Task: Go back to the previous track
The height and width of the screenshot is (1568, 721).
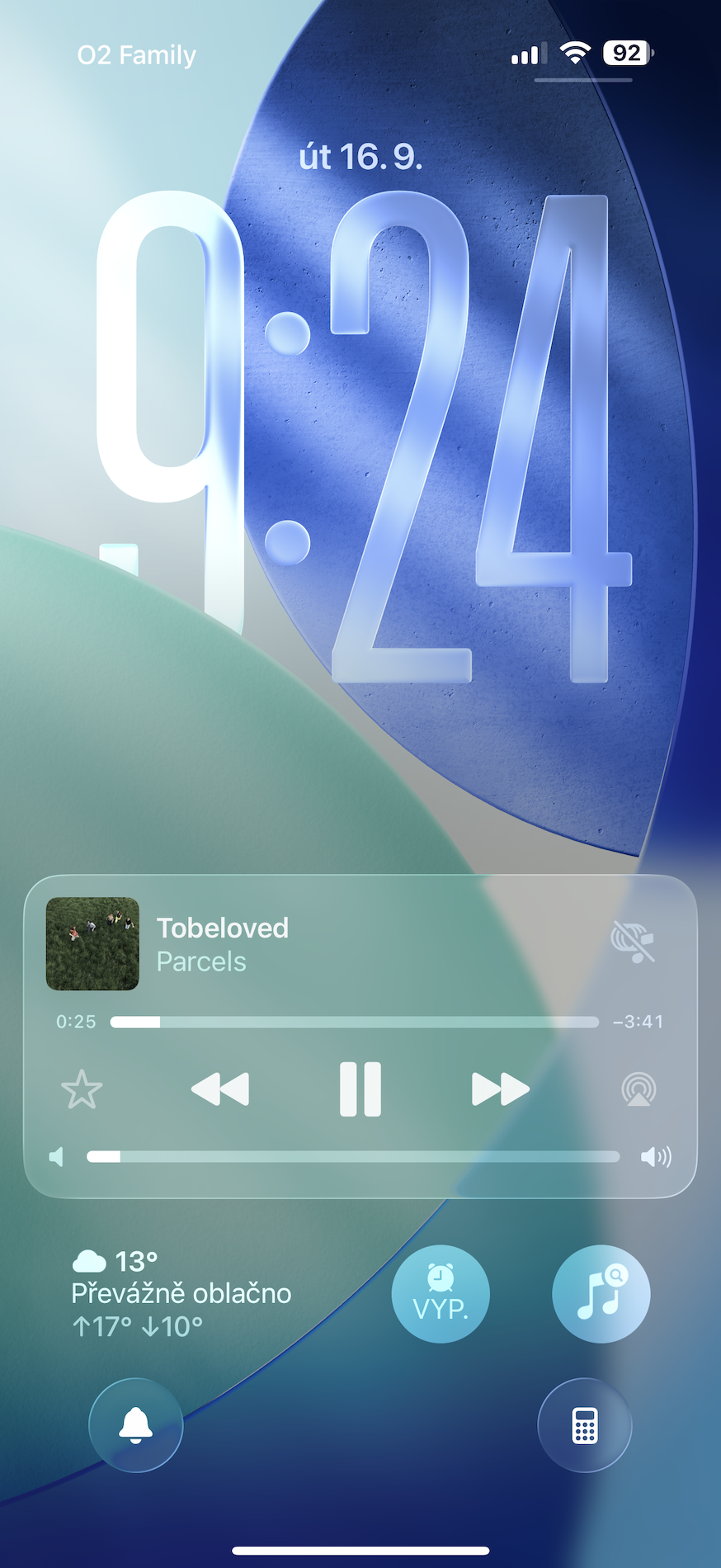Action: pos(220,1089)
